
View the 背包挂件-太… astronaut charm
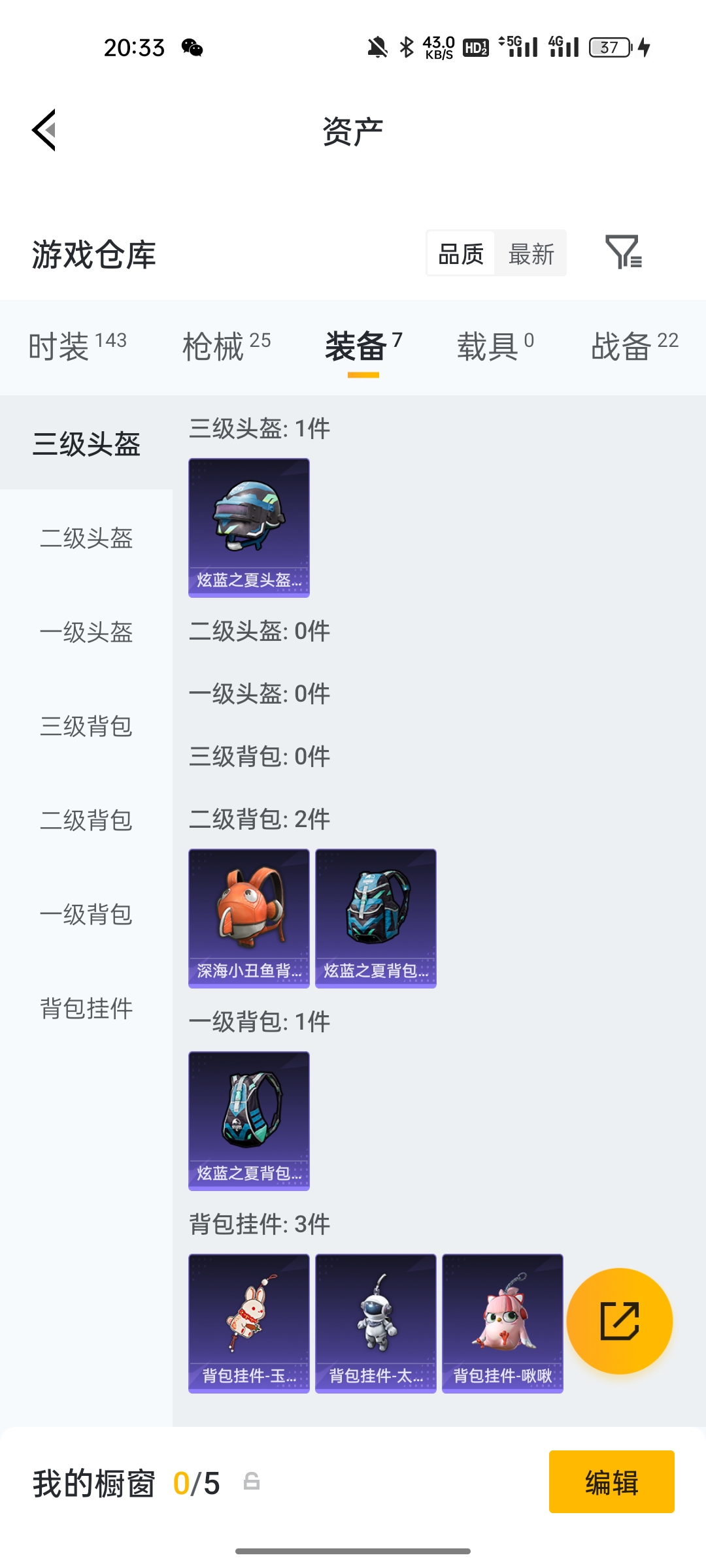point(375,1323)
